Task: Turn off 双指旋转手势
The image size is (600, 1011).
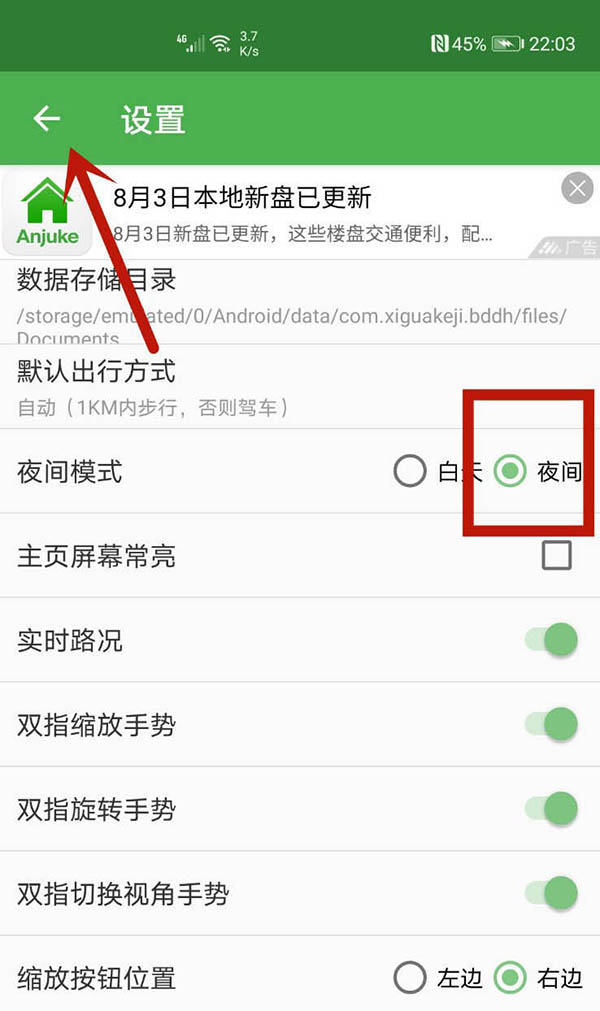Action: point(554,808)
